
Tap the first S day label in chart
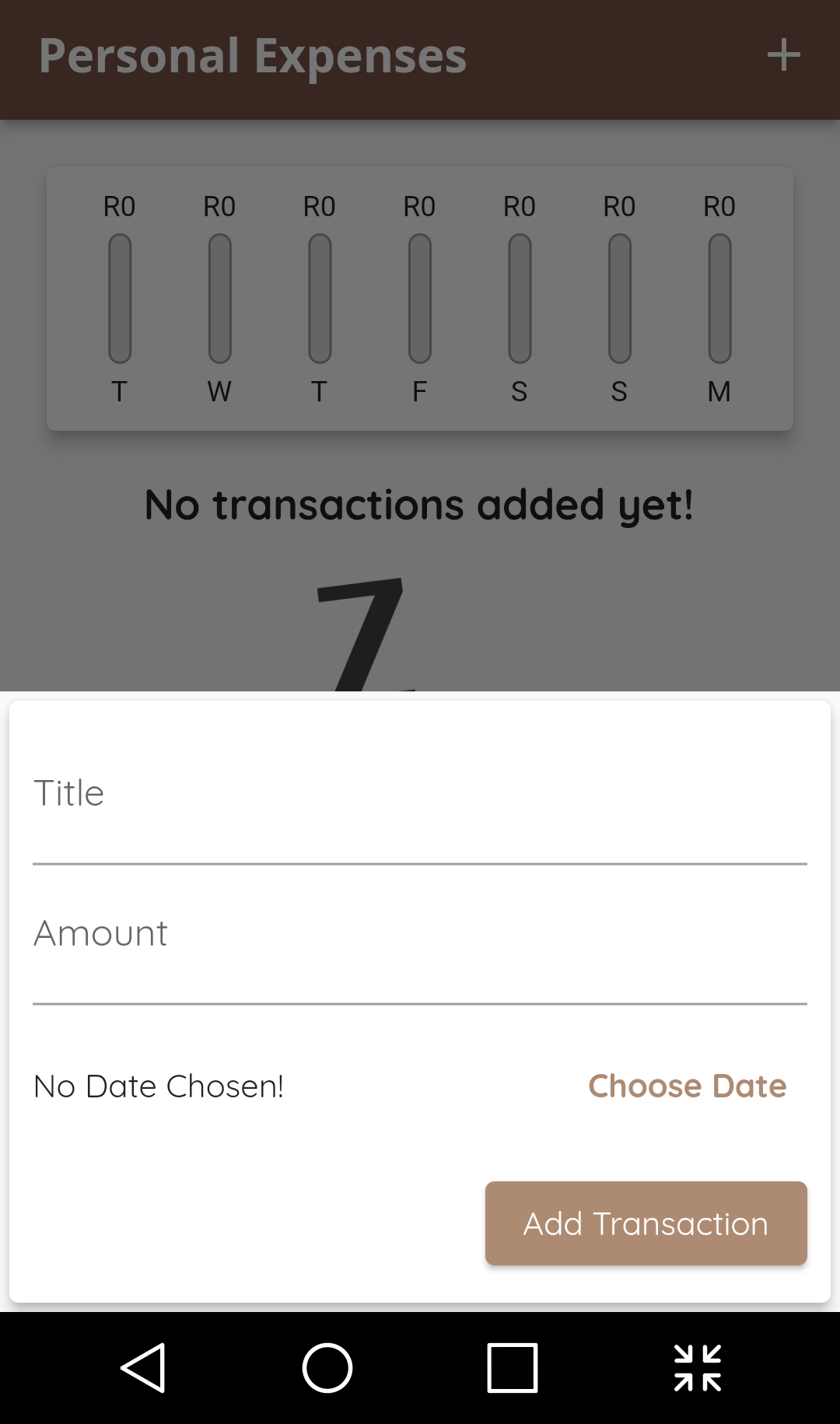519,391
